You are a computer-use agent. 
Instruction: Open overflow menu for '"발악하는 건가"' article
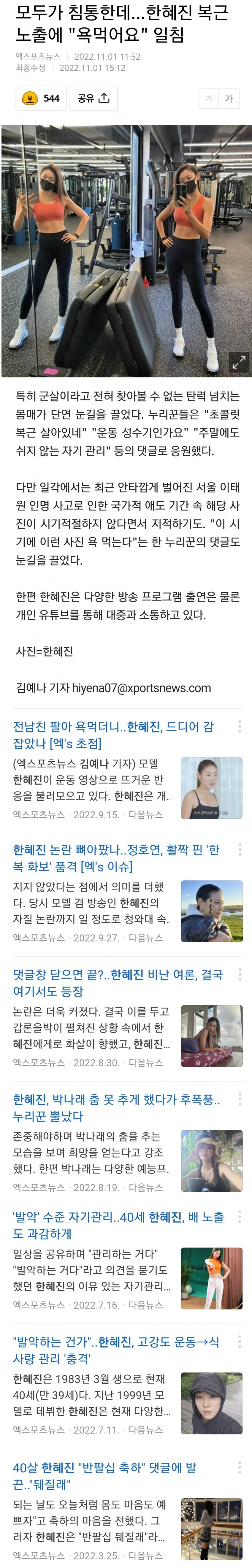click(x=239, y=1349)
